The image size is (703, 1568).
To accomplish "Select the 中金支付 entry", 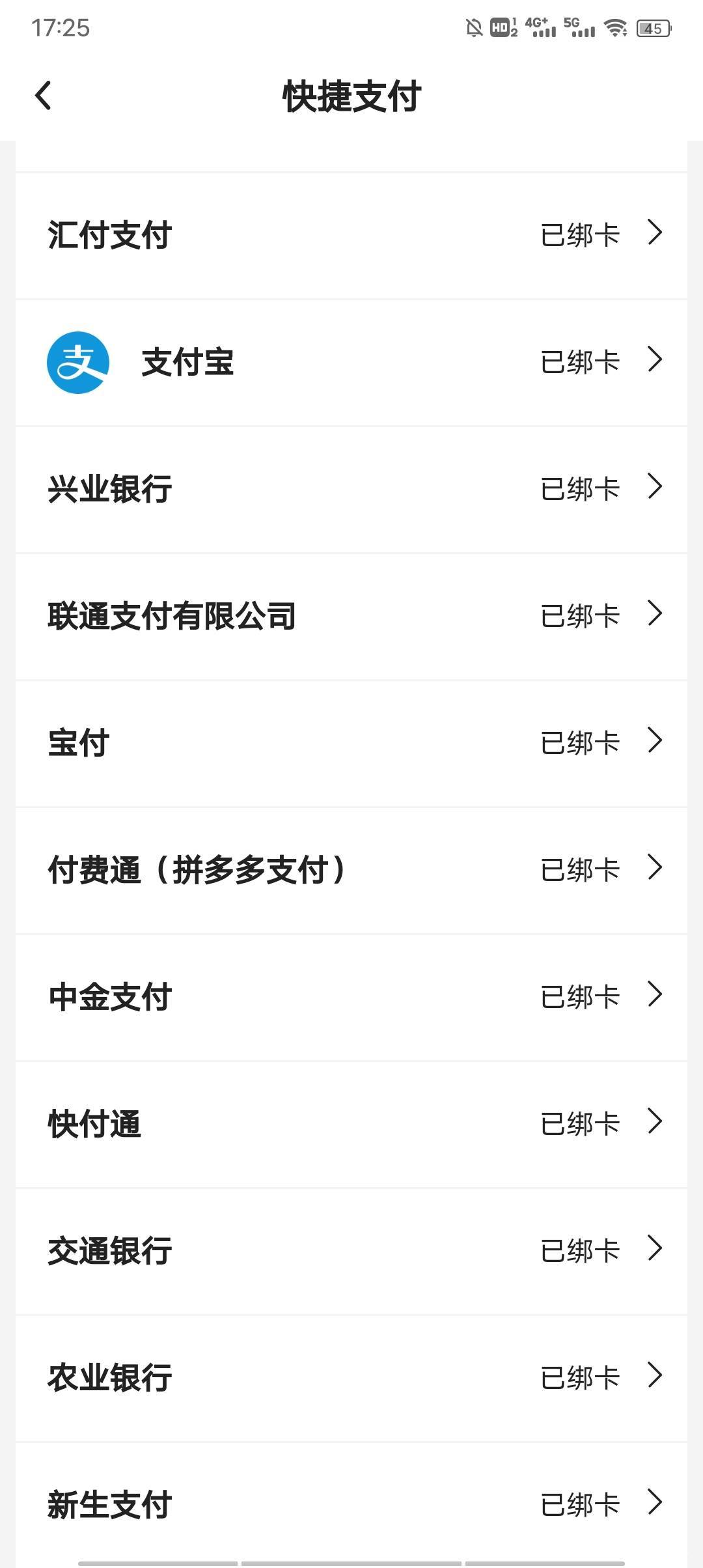I will (x=351, y=998).
